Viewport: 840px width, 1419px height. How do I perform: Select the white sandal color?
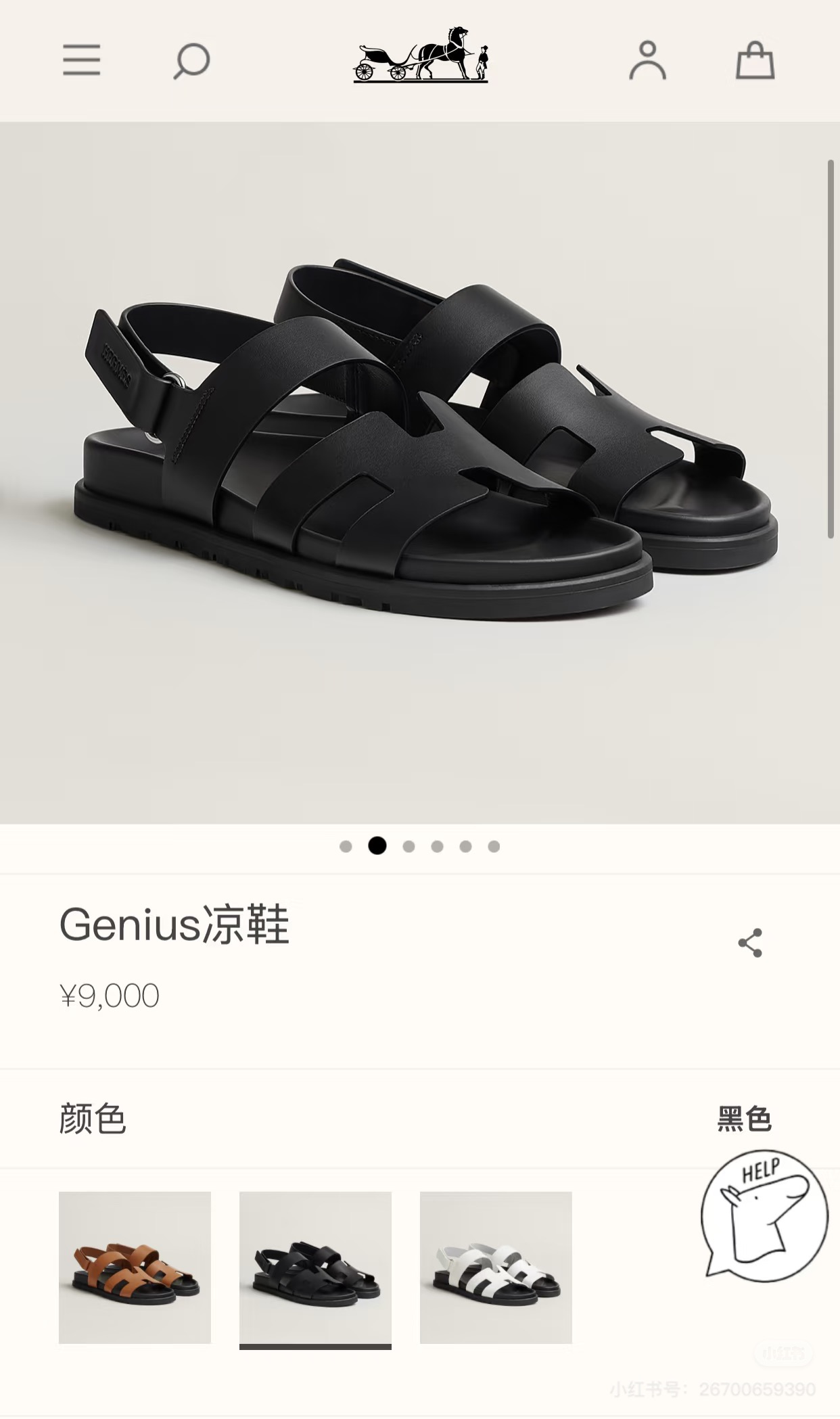496,1267
